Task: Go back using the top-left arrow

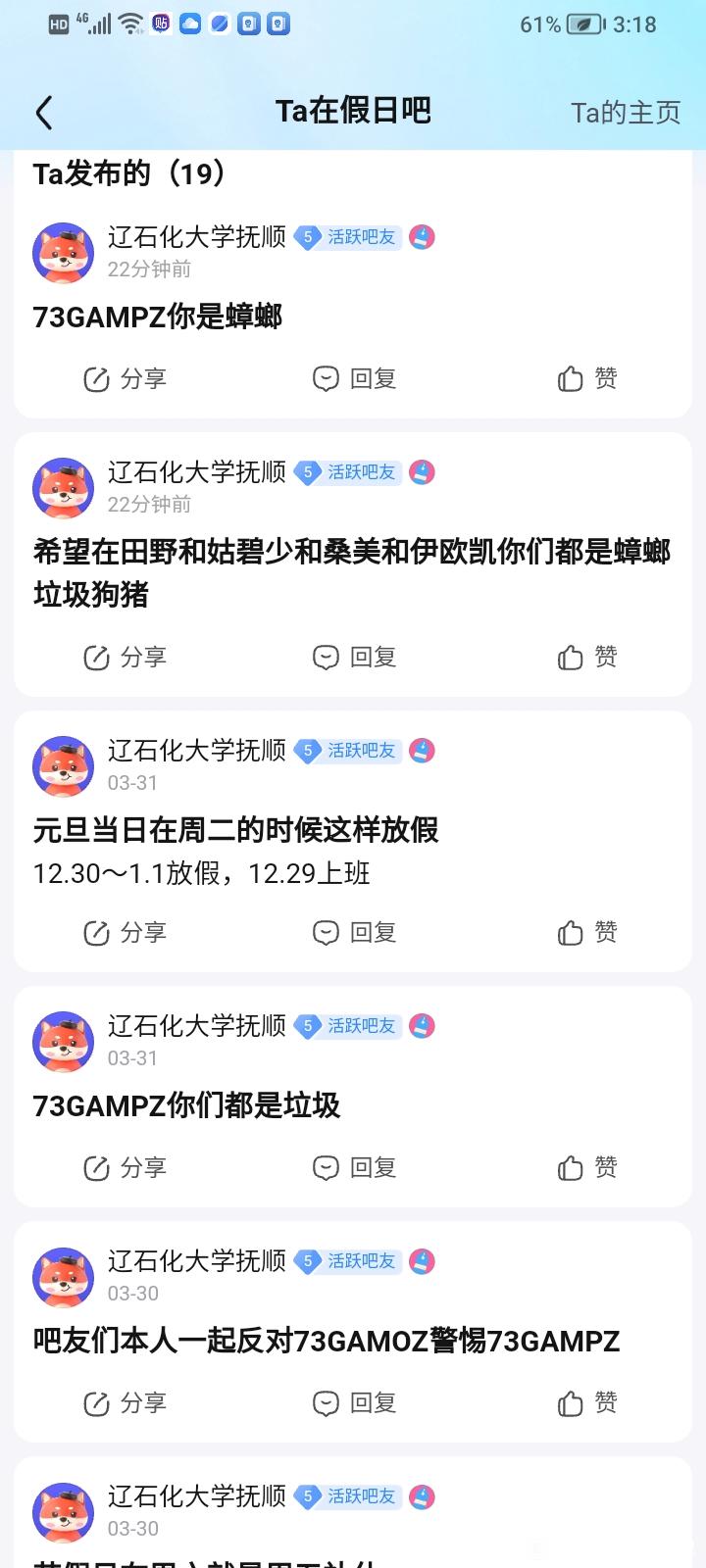Action: 44,113
